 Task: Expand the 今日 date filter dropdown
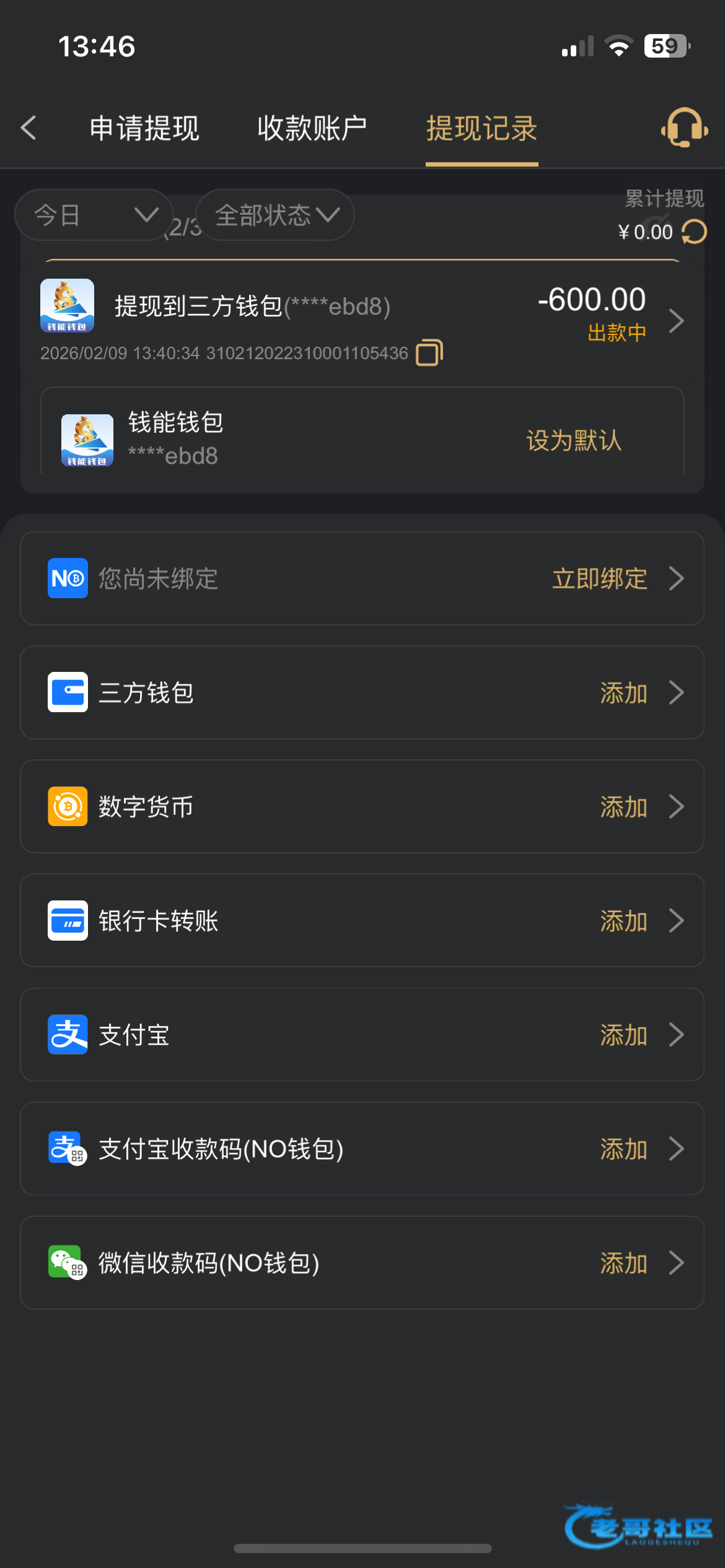pyautogui.click(x=94, y=215)
